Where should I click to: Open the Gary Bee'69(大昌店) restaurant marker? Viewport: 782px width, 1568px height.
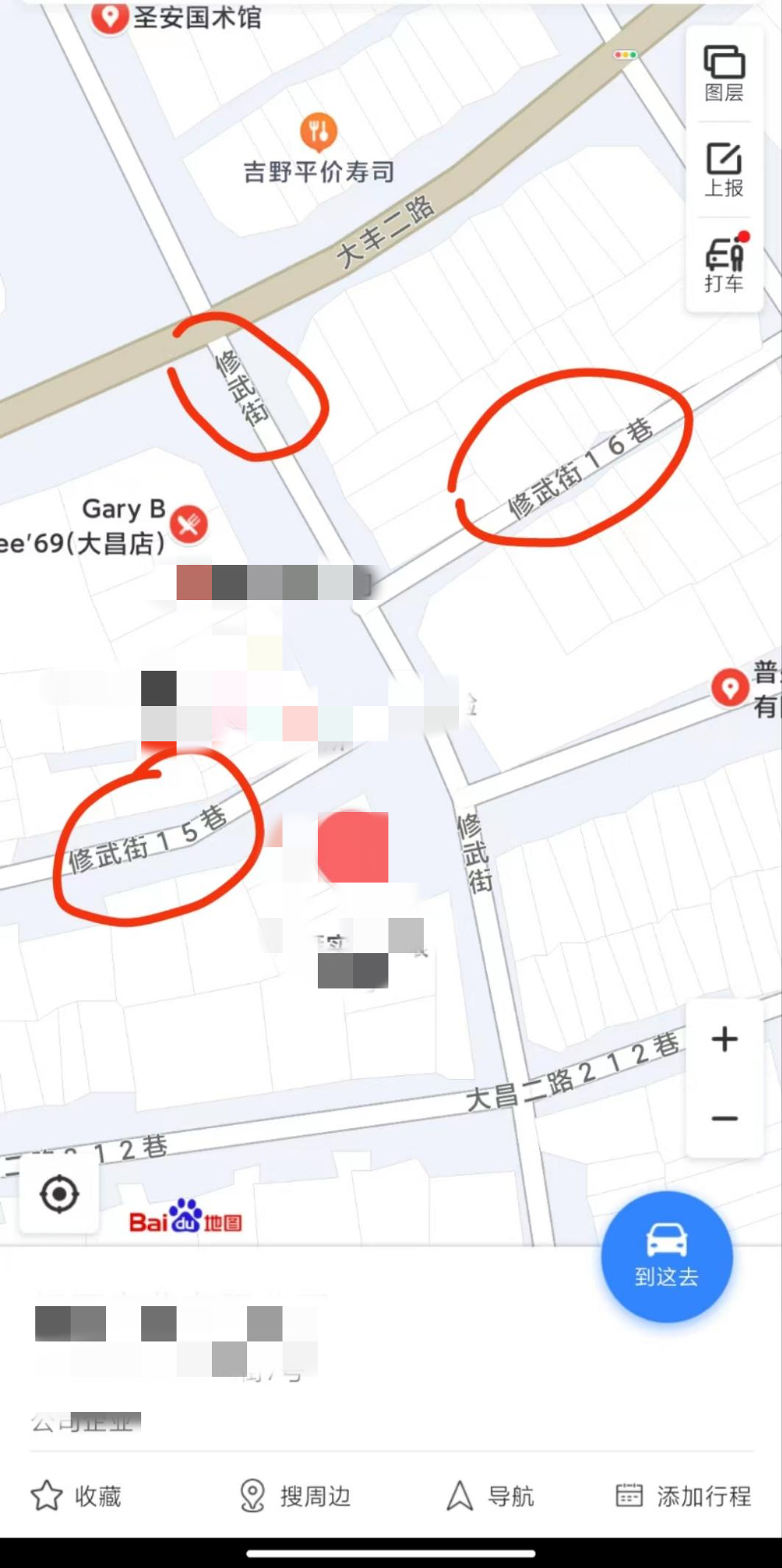point(190,524)
